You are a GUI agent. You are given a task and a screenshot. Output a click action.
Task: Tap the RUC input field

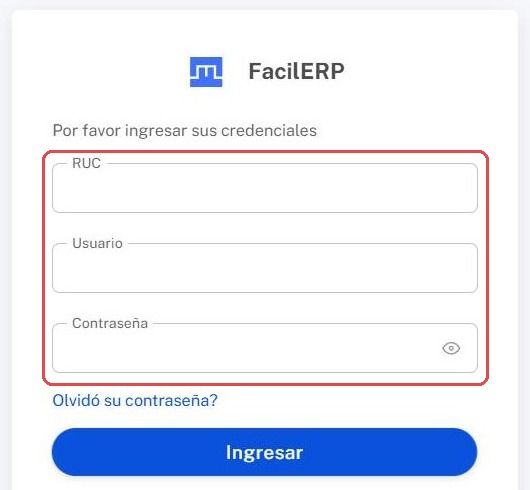coord(265,188)
